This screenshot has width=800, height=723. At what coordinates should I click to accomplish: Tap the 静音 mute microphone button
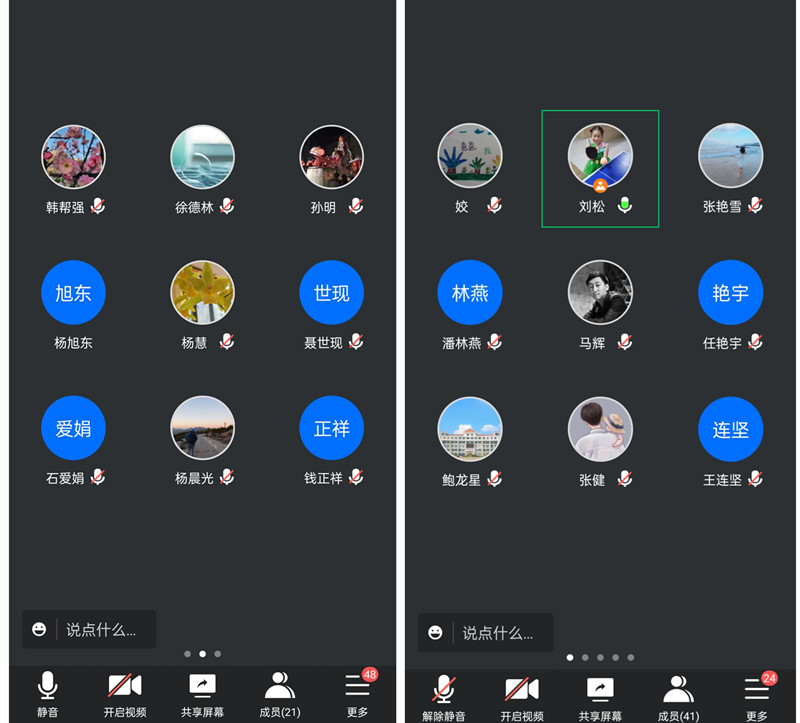pos(47,693)
